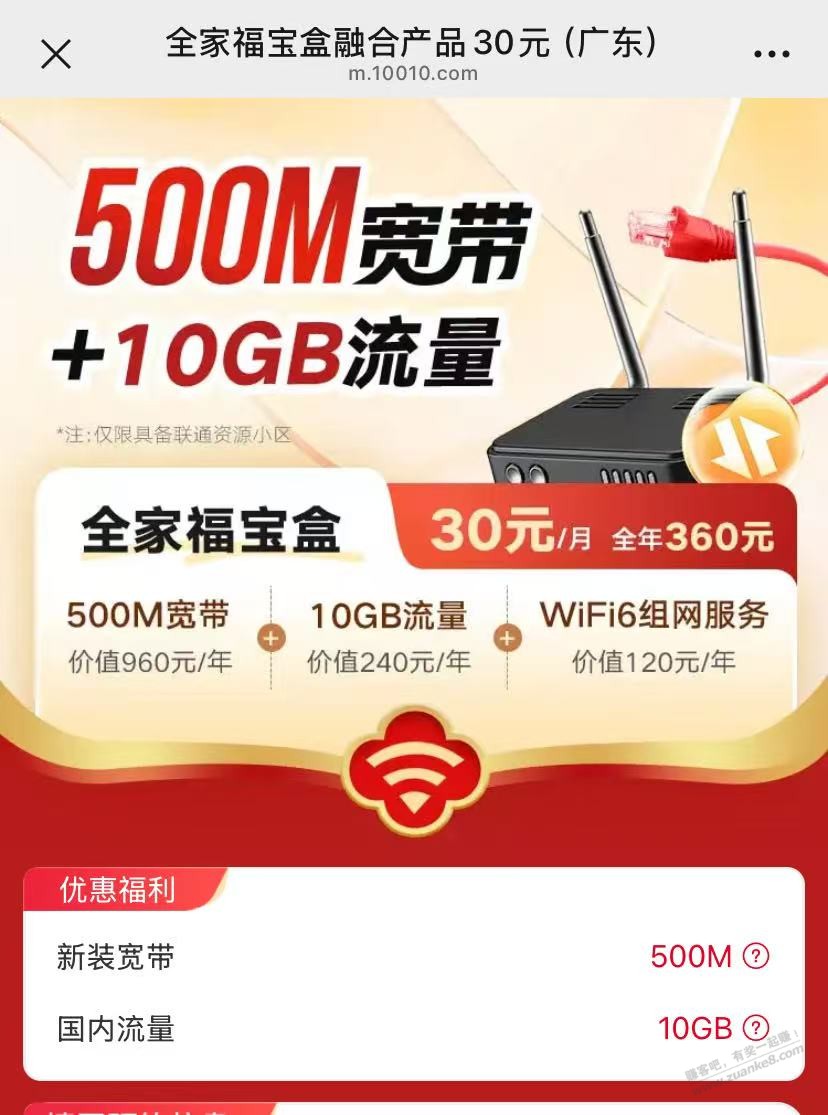Screen dimensions: 828x1115
Task: Close the webpage with the X icon
Action: (x=56, y=55)
